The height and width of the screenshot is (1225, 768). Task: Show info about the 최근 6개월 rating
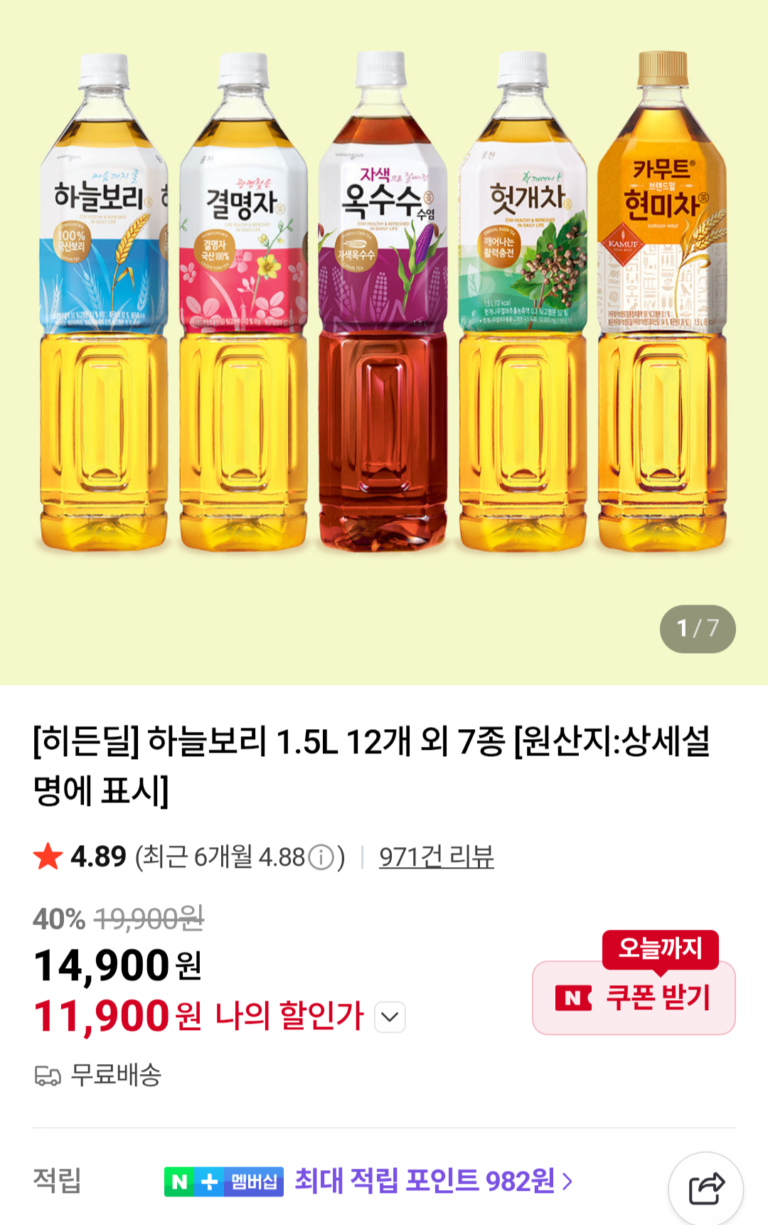point(321,858)
